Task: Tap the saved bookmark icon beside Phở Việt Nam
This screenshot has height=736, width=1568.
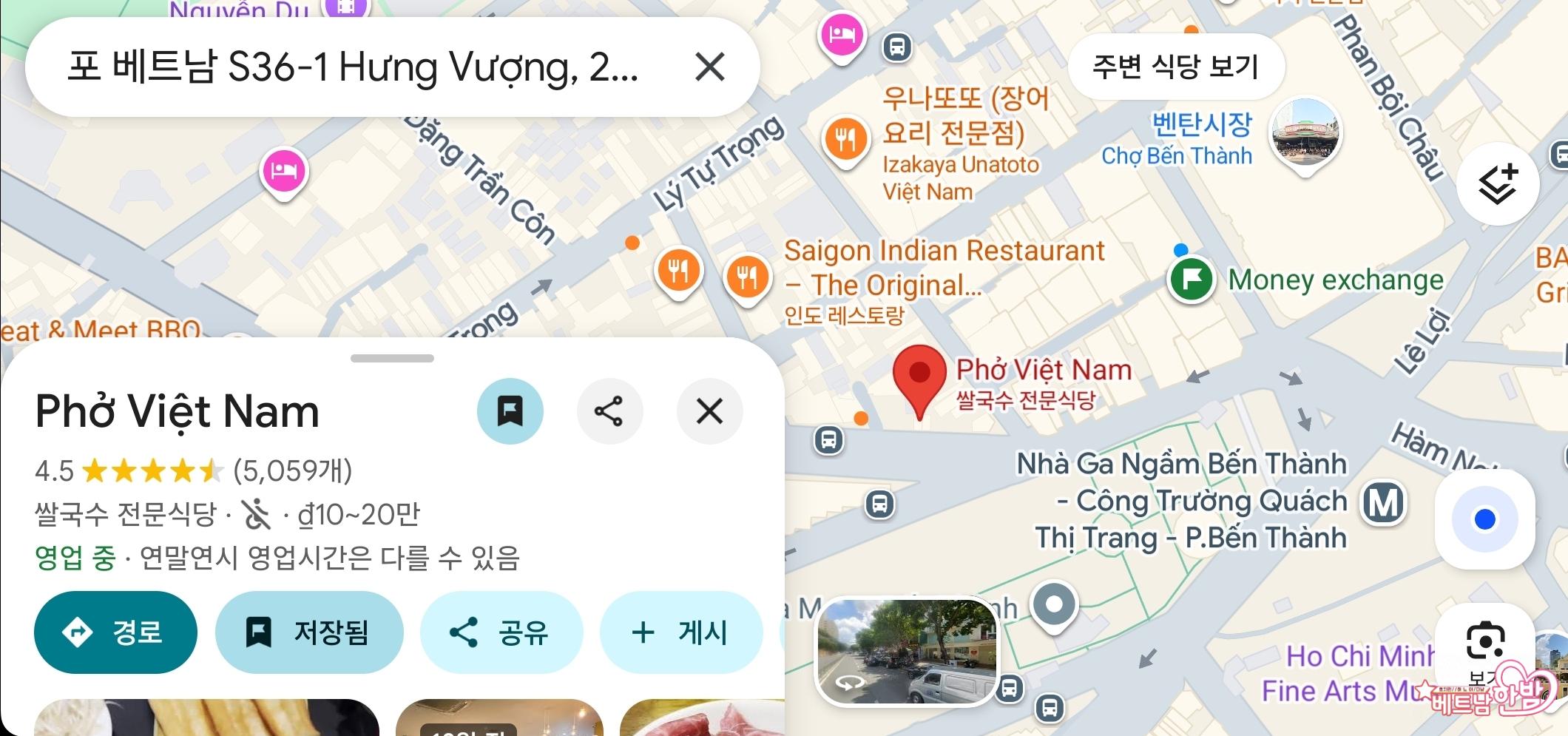Action: (510, 411)
